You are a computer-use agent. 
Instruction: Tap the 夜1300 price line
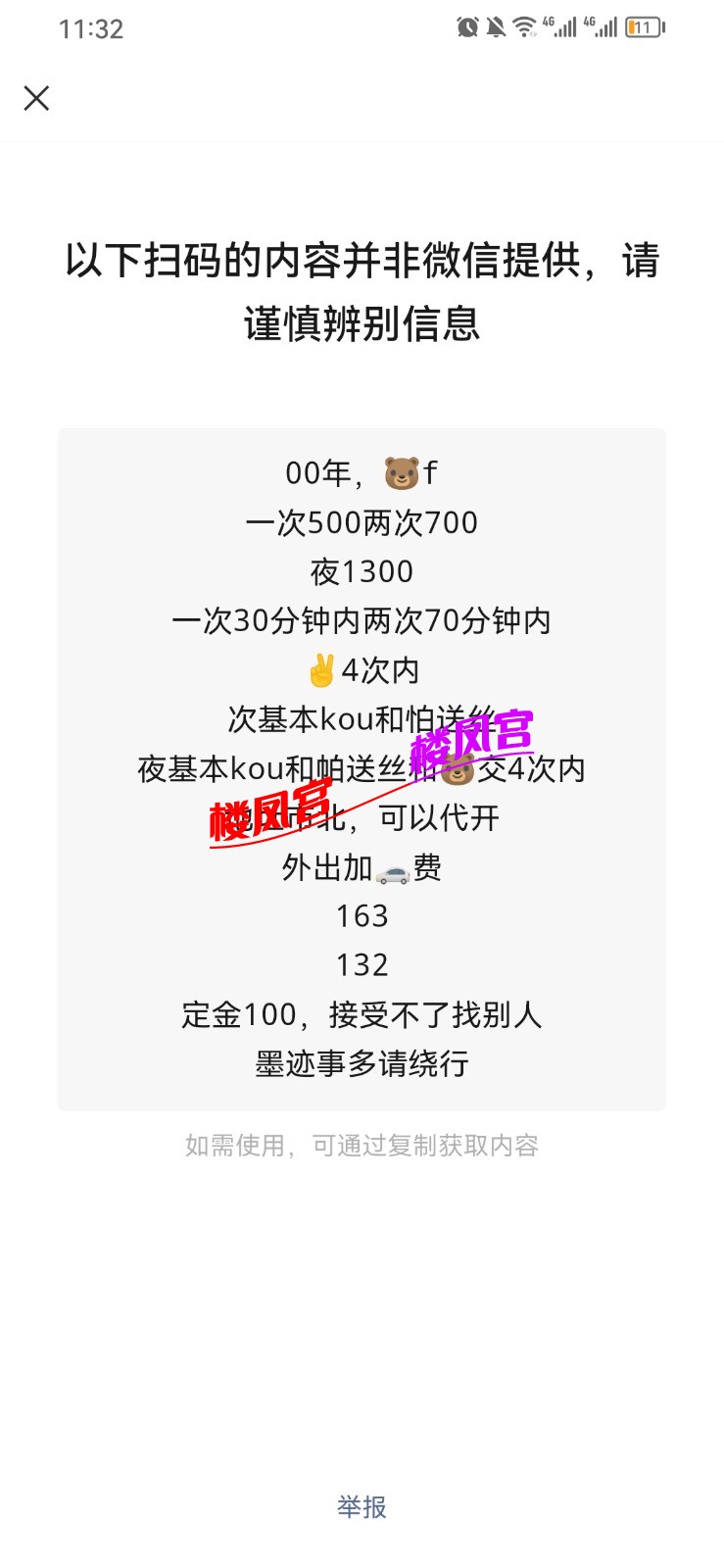coord(362,571)
